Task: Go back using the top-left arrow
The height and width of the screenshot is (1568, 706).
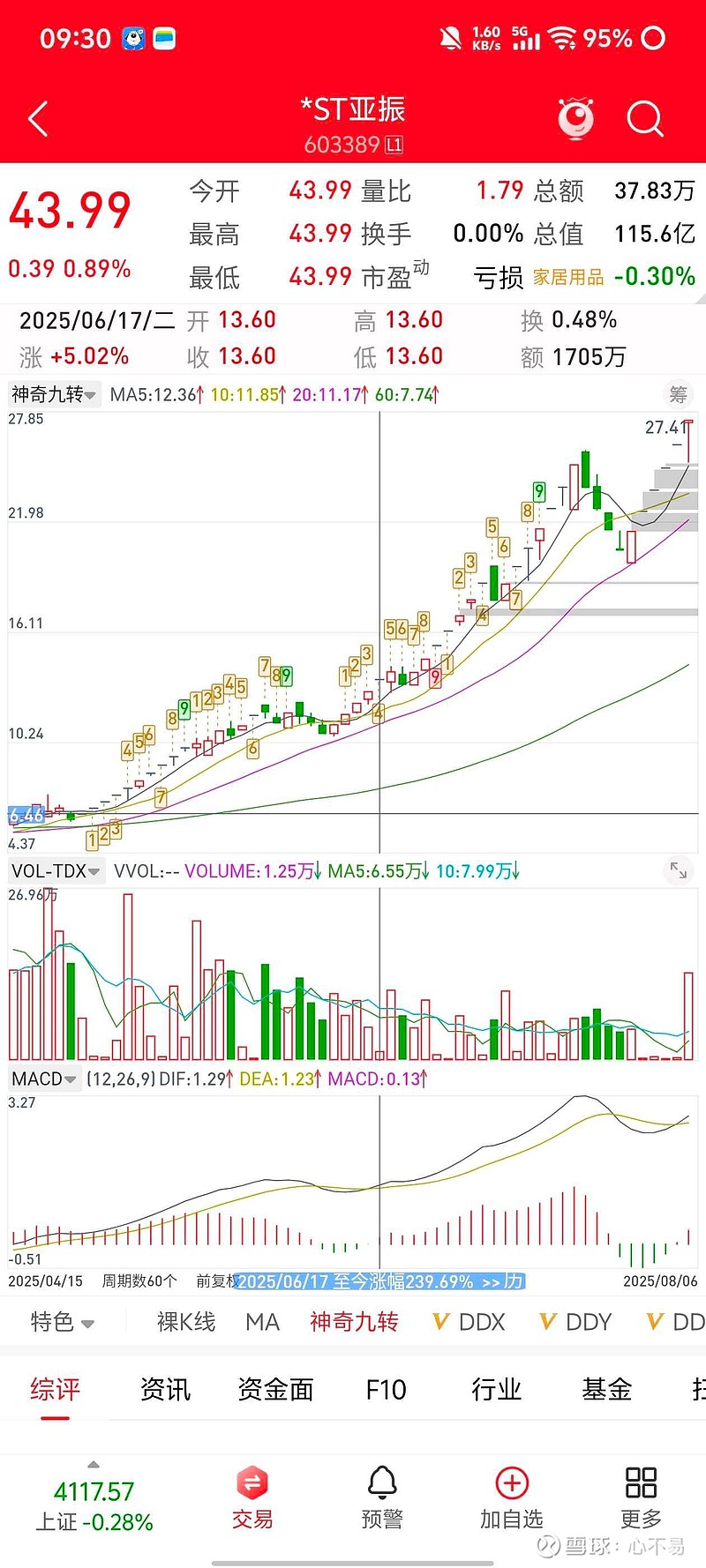Action: tap(38, 119)
